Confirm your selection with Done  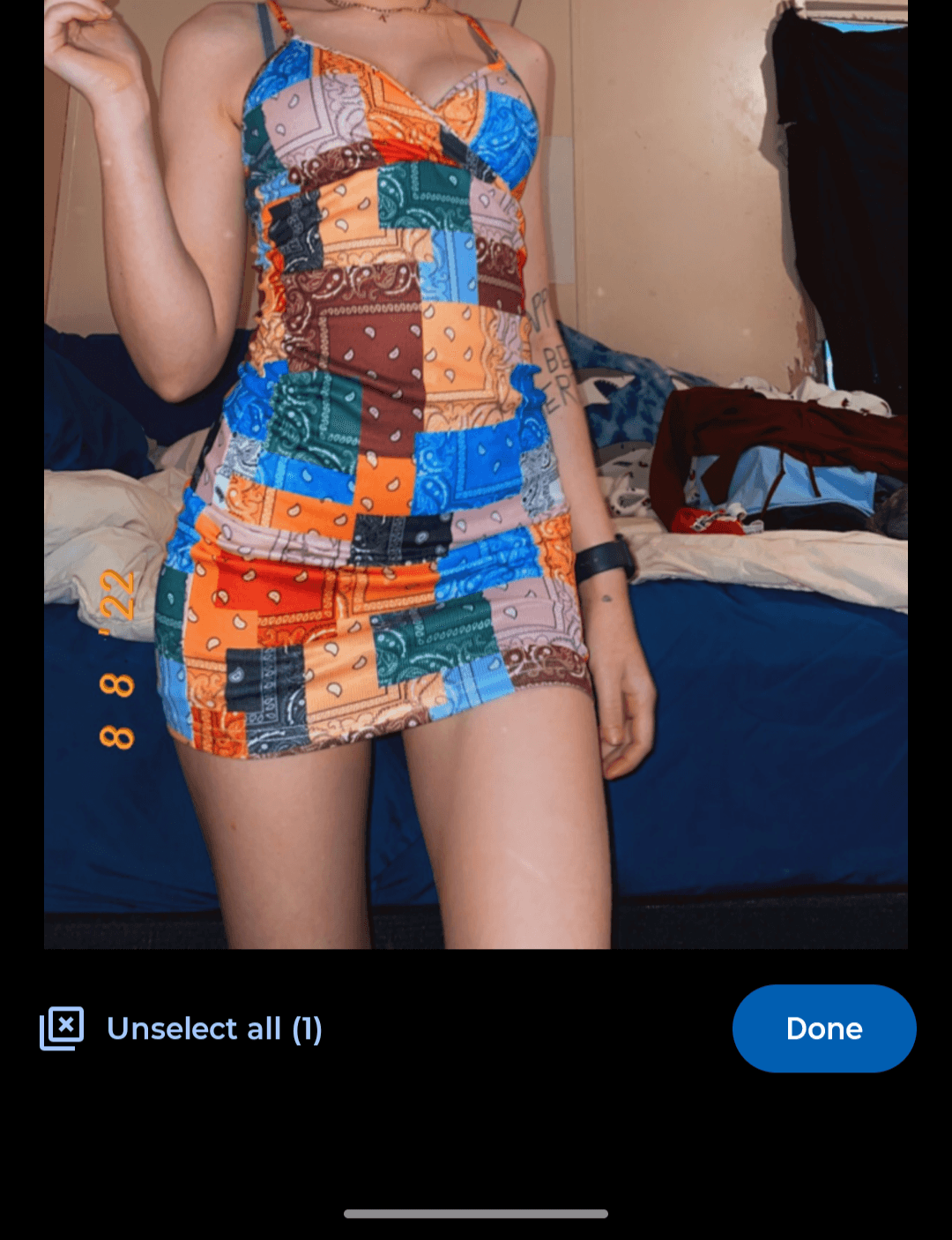click(x=823, y=1028)
